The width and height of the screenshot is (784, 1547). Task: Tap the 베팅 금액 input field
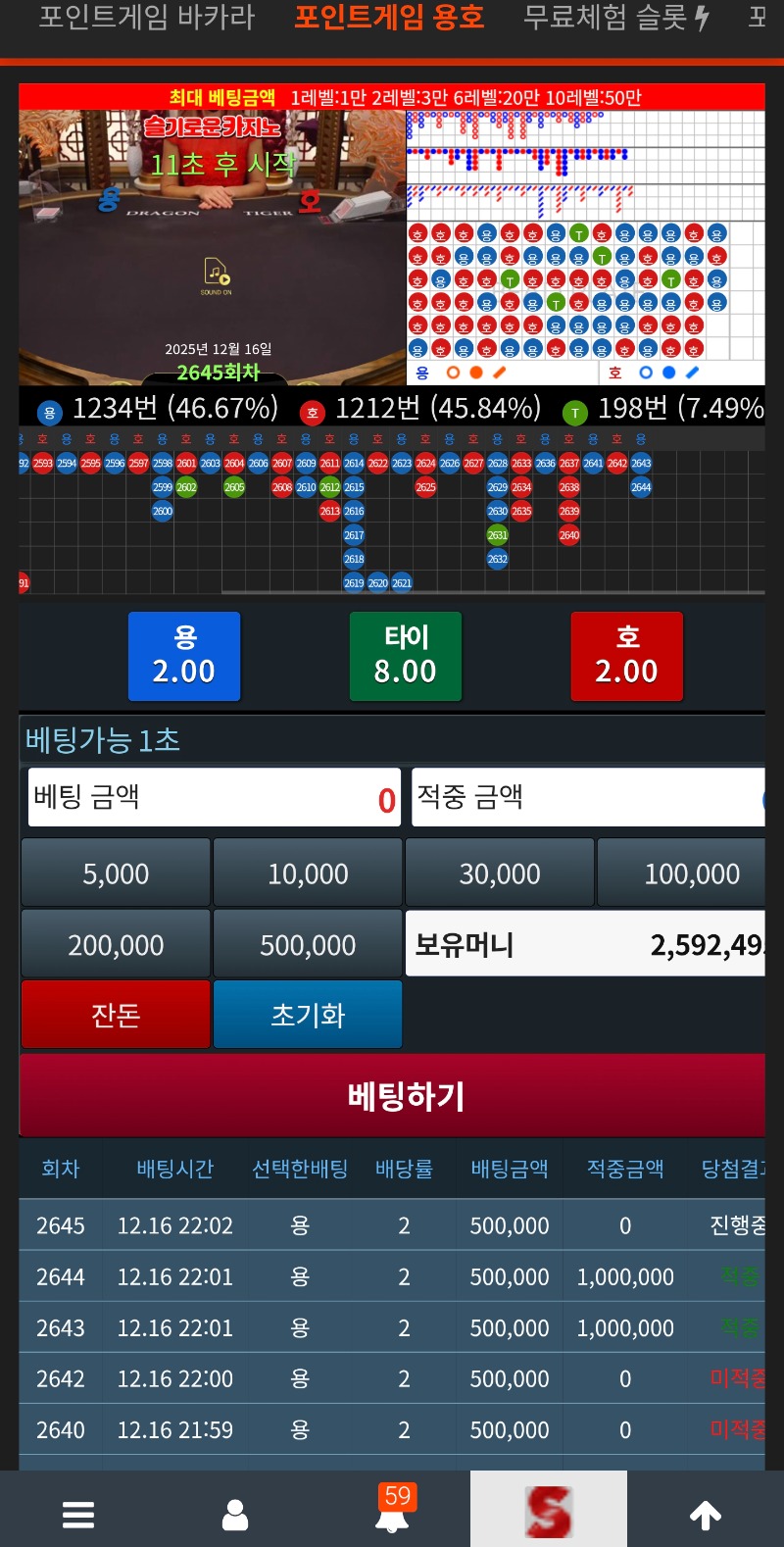pyautogui.click(x=214, y=798)
